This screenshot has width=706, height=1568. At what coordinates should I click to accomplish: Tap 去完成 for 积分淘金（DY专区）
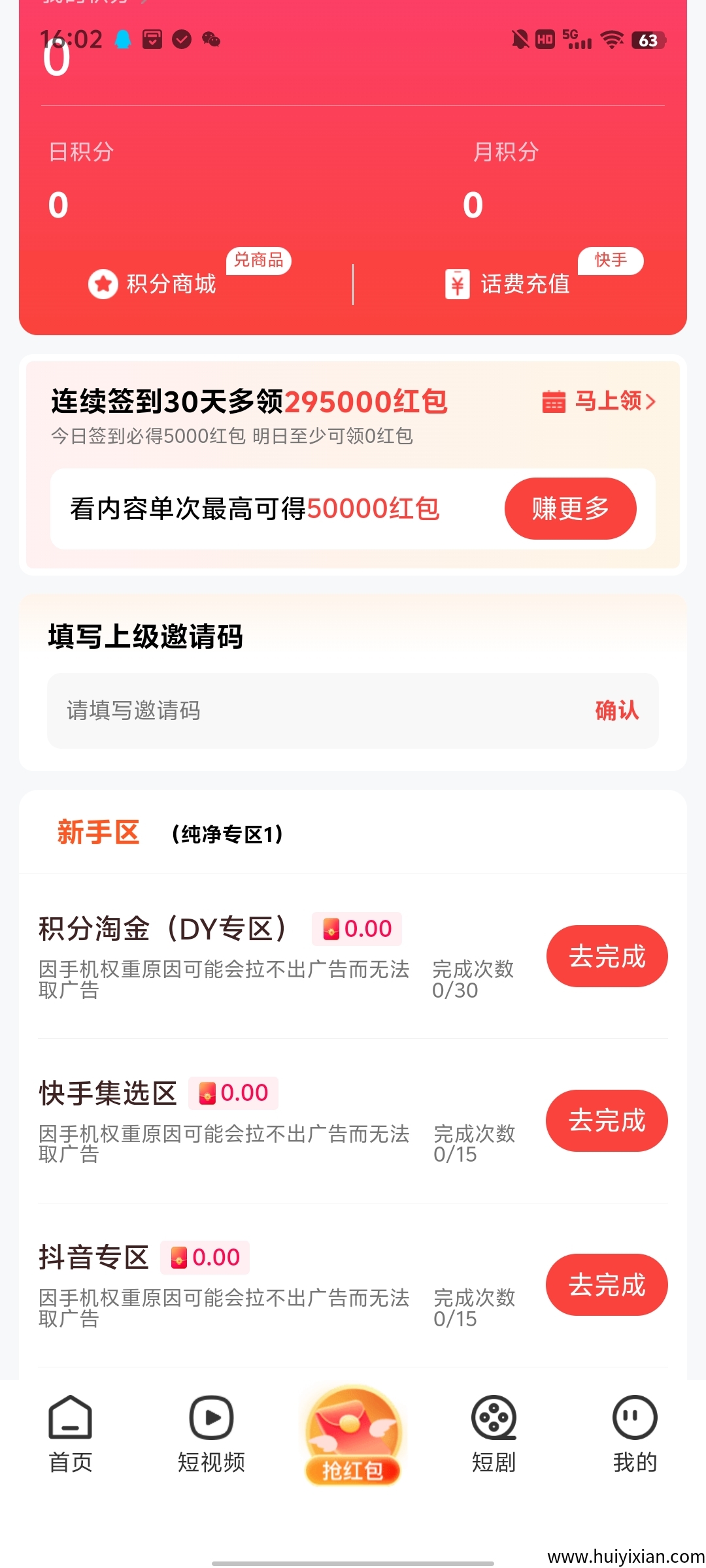(607, 956)
